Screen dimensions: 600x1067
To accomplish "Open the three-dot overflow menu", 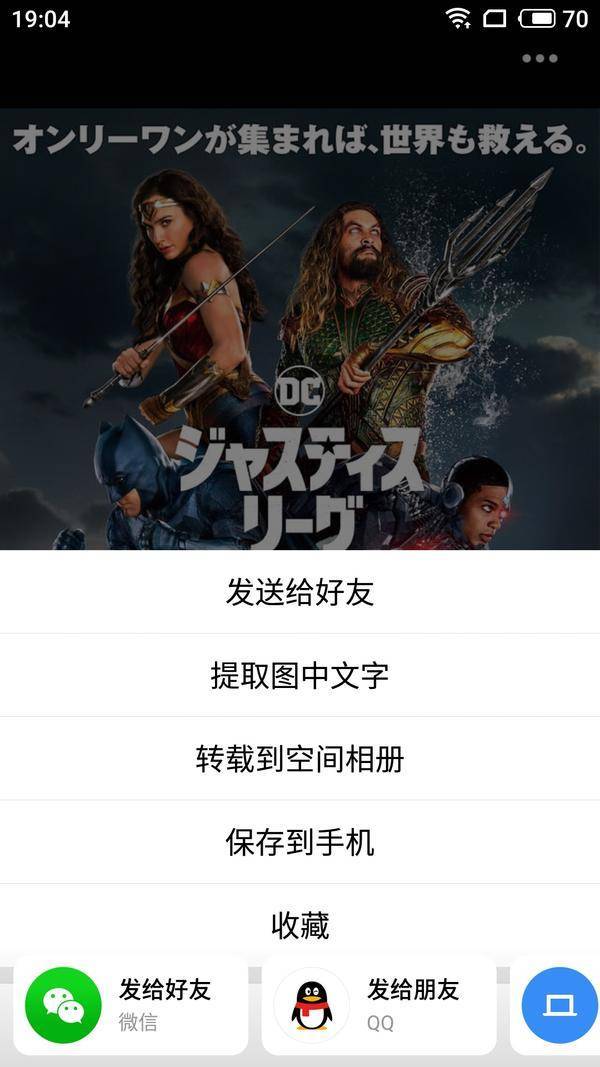I will [x=539, y=58].
